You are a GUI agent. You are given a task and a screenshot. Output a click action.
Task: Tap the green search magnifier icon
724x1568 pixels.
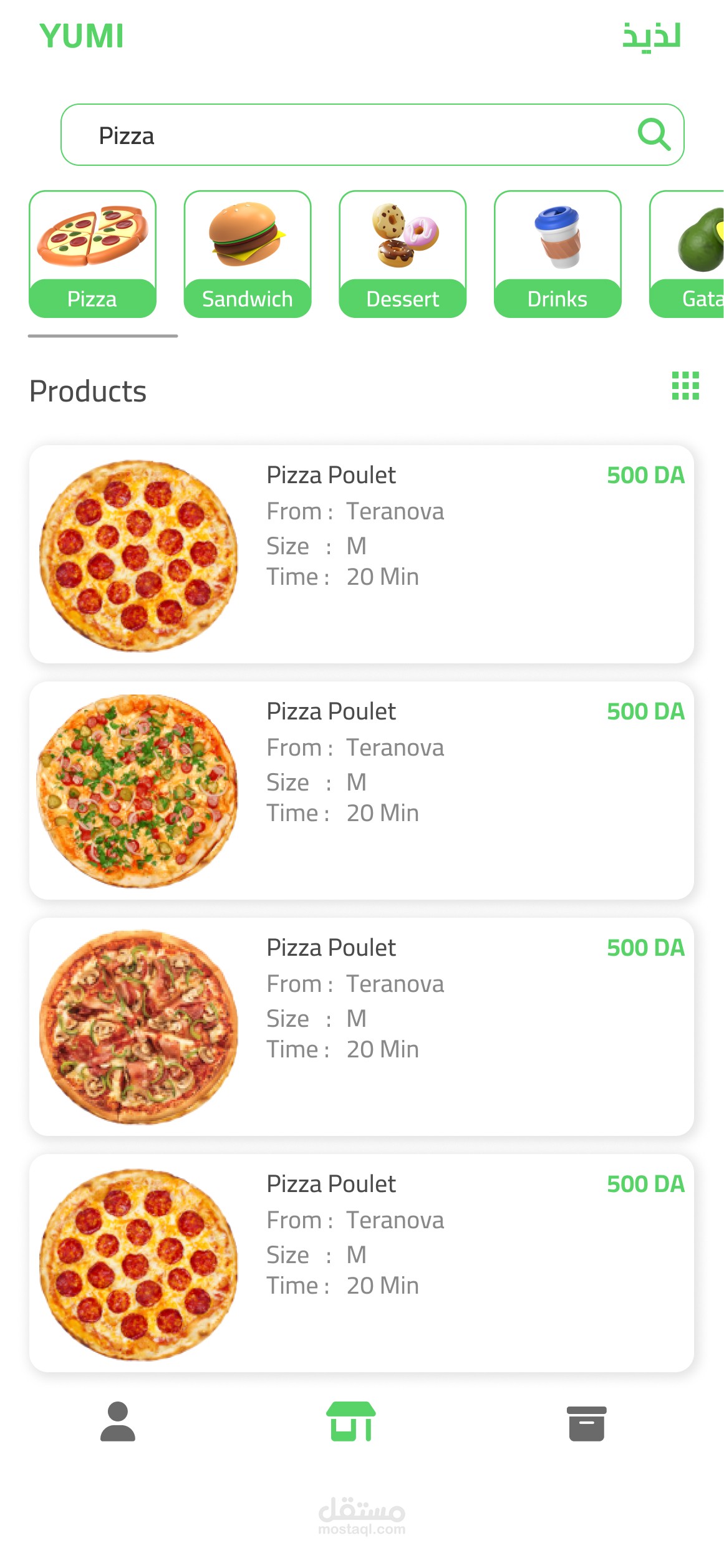pyautogui.click(x=654, y=135)
